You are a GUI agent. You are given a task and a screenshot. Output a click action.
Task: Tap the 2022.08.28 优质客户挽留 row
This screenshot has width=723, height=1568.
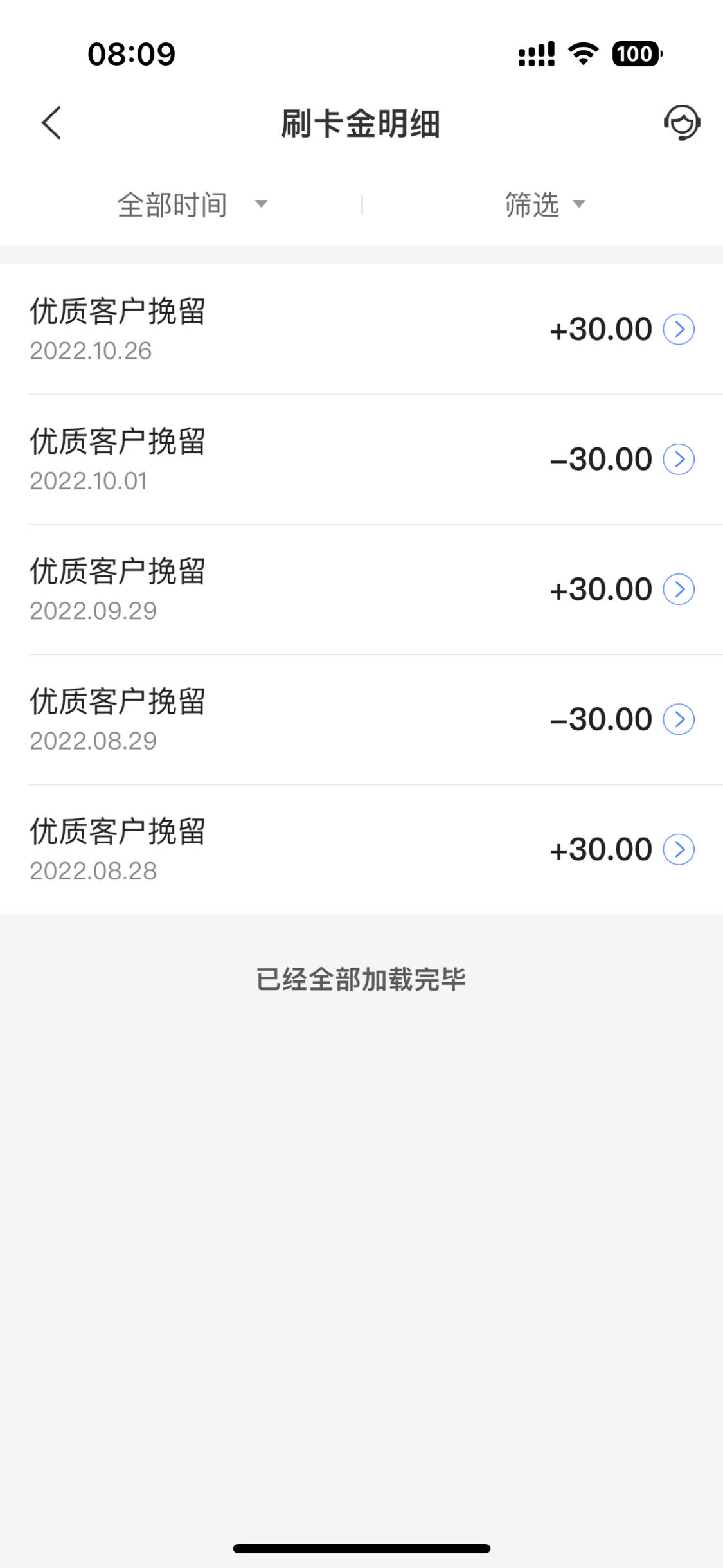click(361, 849)
